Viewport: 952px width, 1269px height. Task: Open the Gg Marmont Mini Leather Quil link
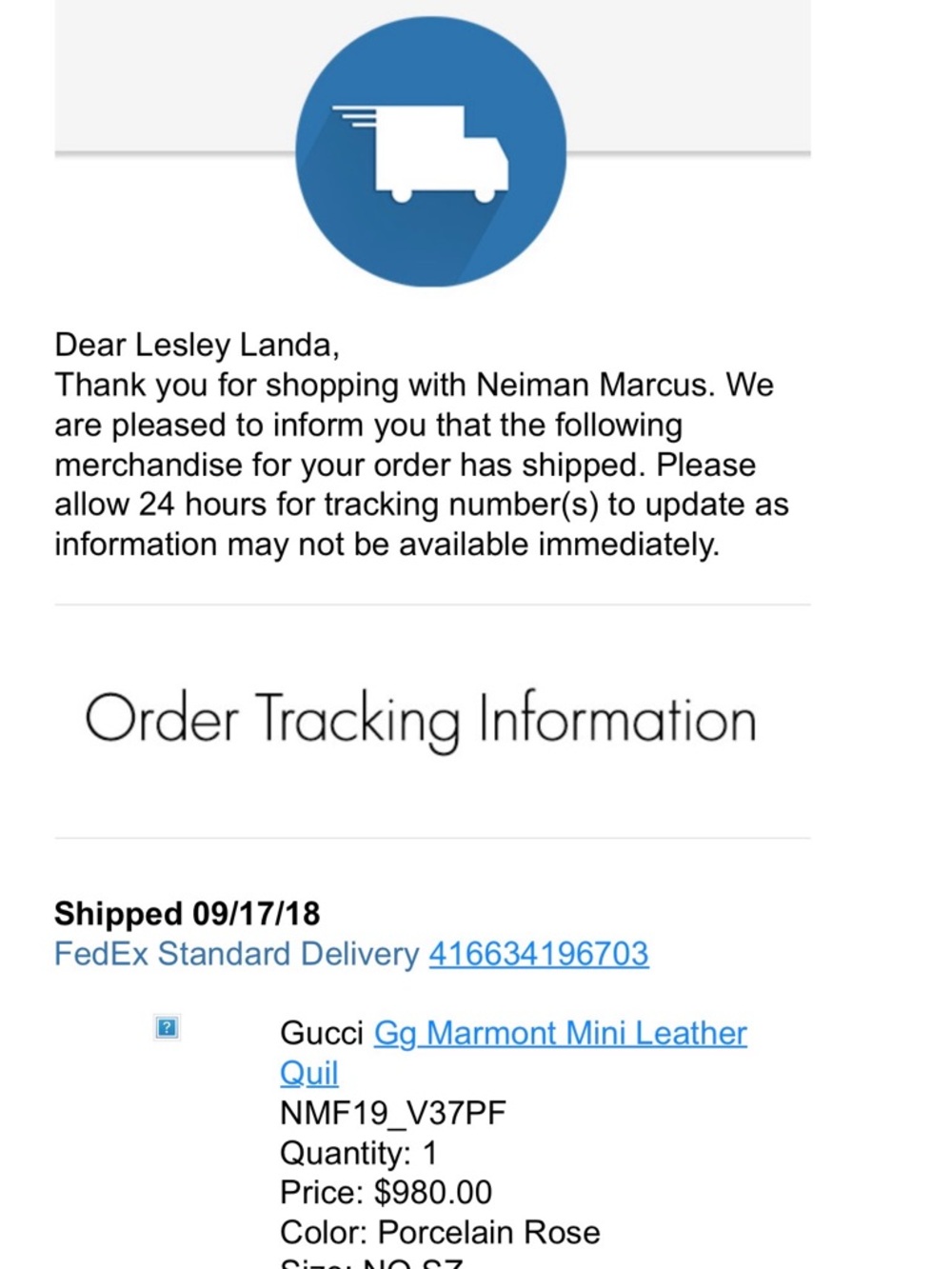point(560,1034)
